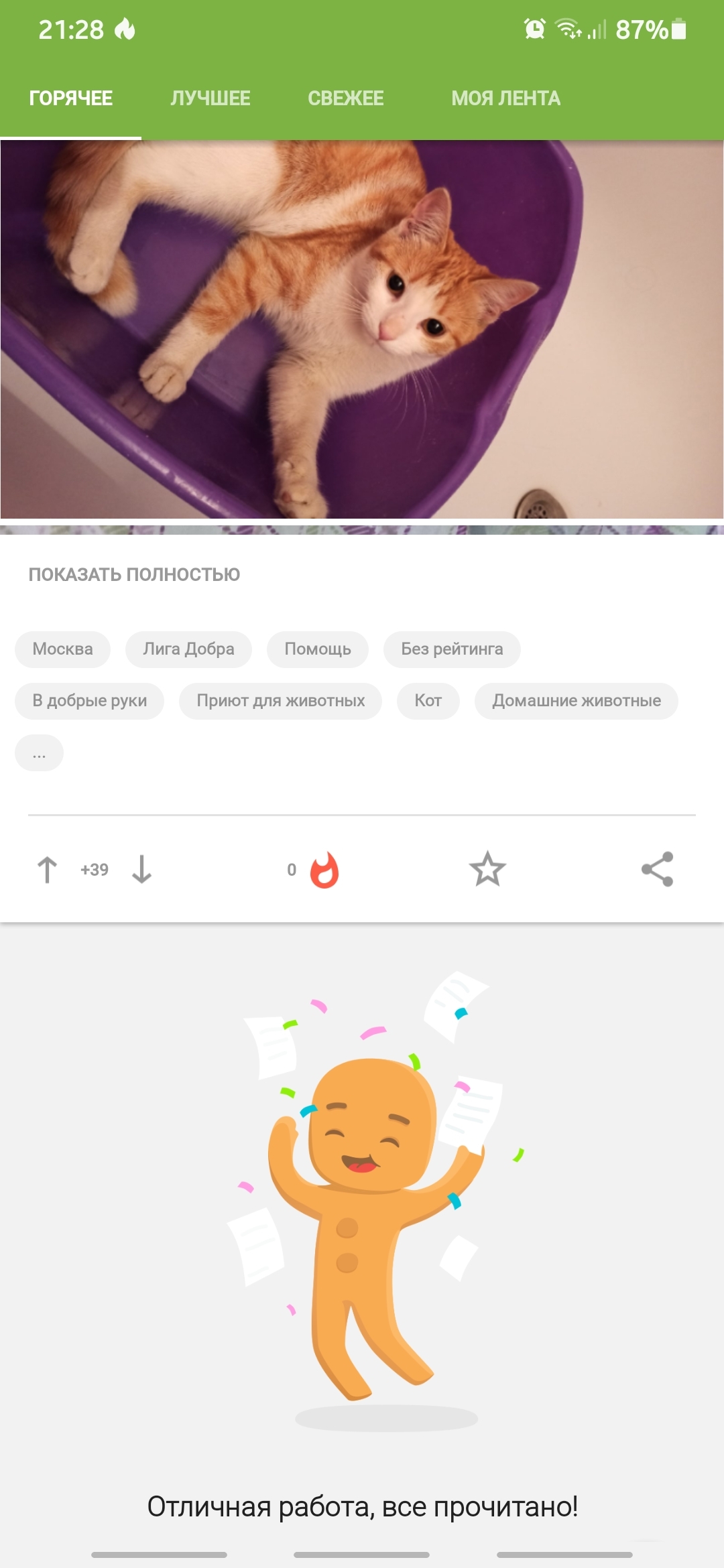Downvote the post with the down arrow
724x1568 pixels.
click(x=141, y=869)
